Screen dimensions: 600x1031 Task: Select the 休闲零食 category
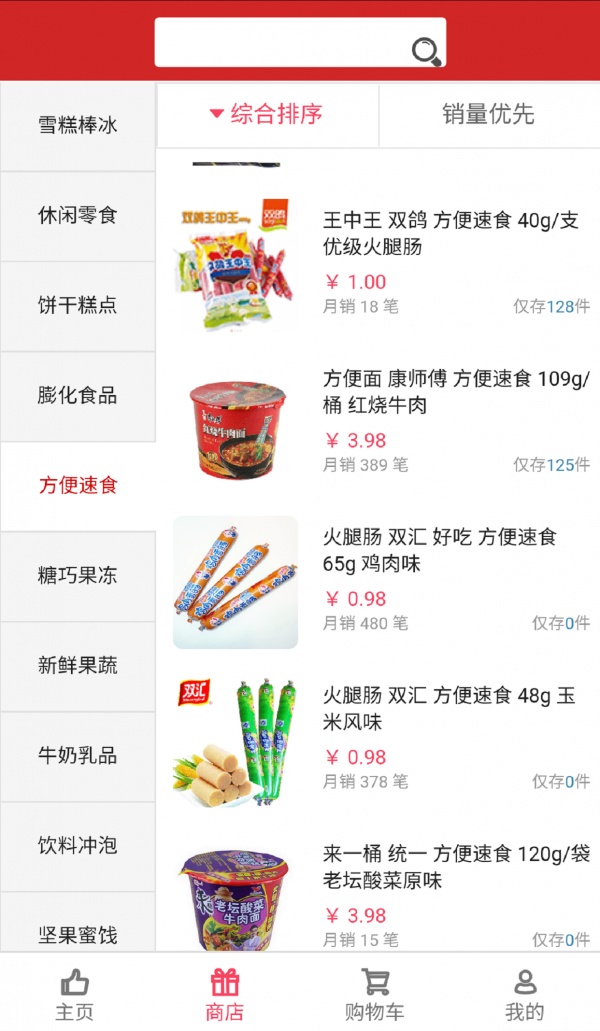click(78, 216)
